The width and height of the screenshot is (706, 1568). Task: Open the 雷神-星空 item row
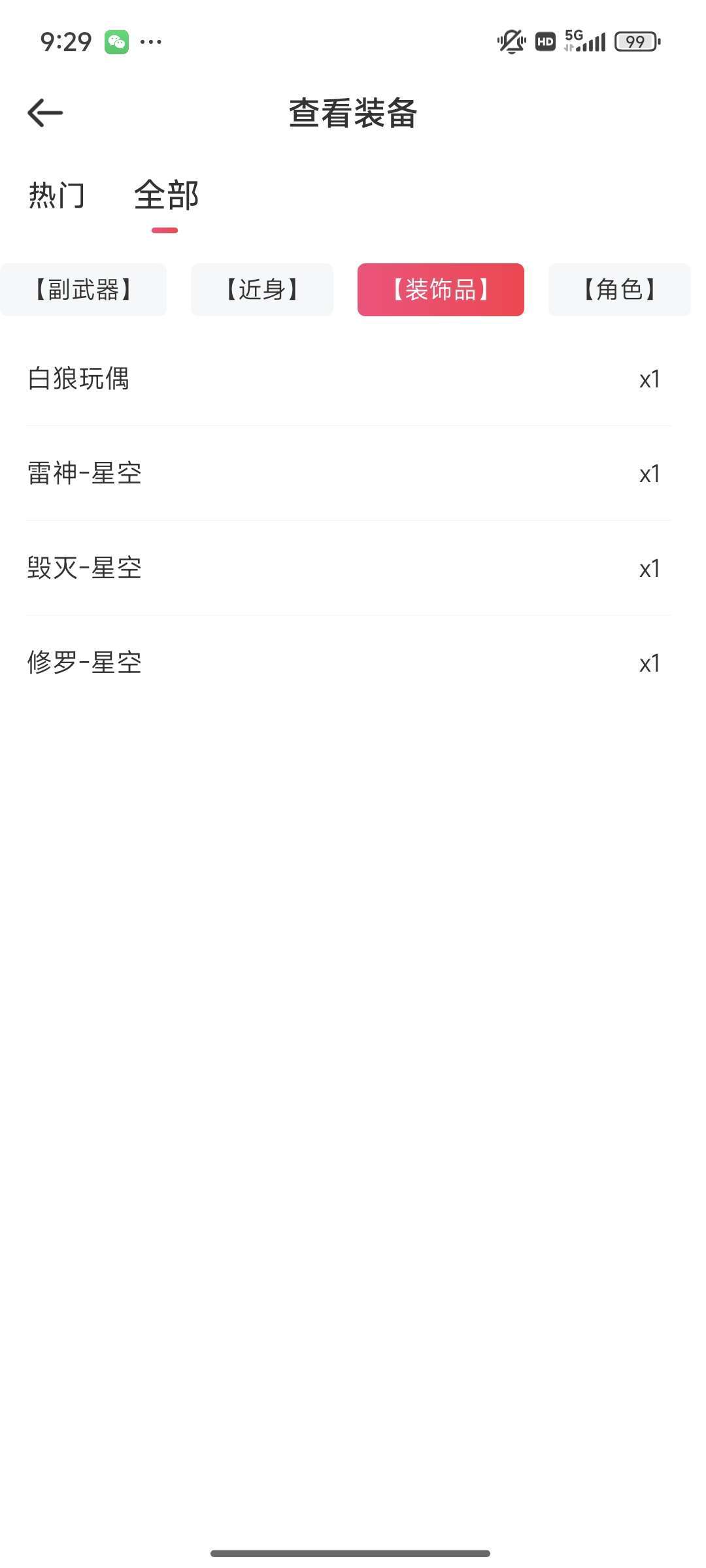point(349,474)
